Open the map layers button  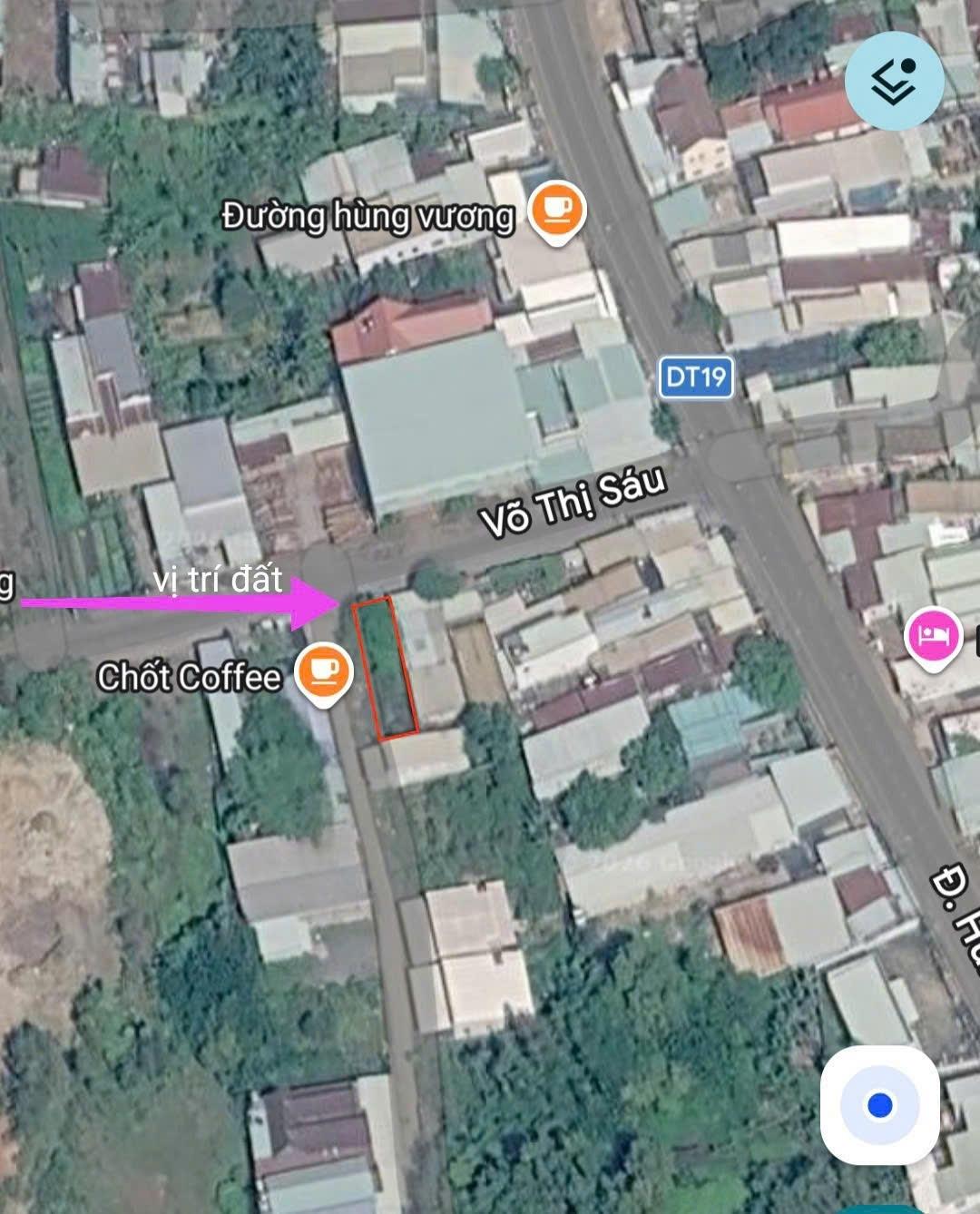(893, 82)
